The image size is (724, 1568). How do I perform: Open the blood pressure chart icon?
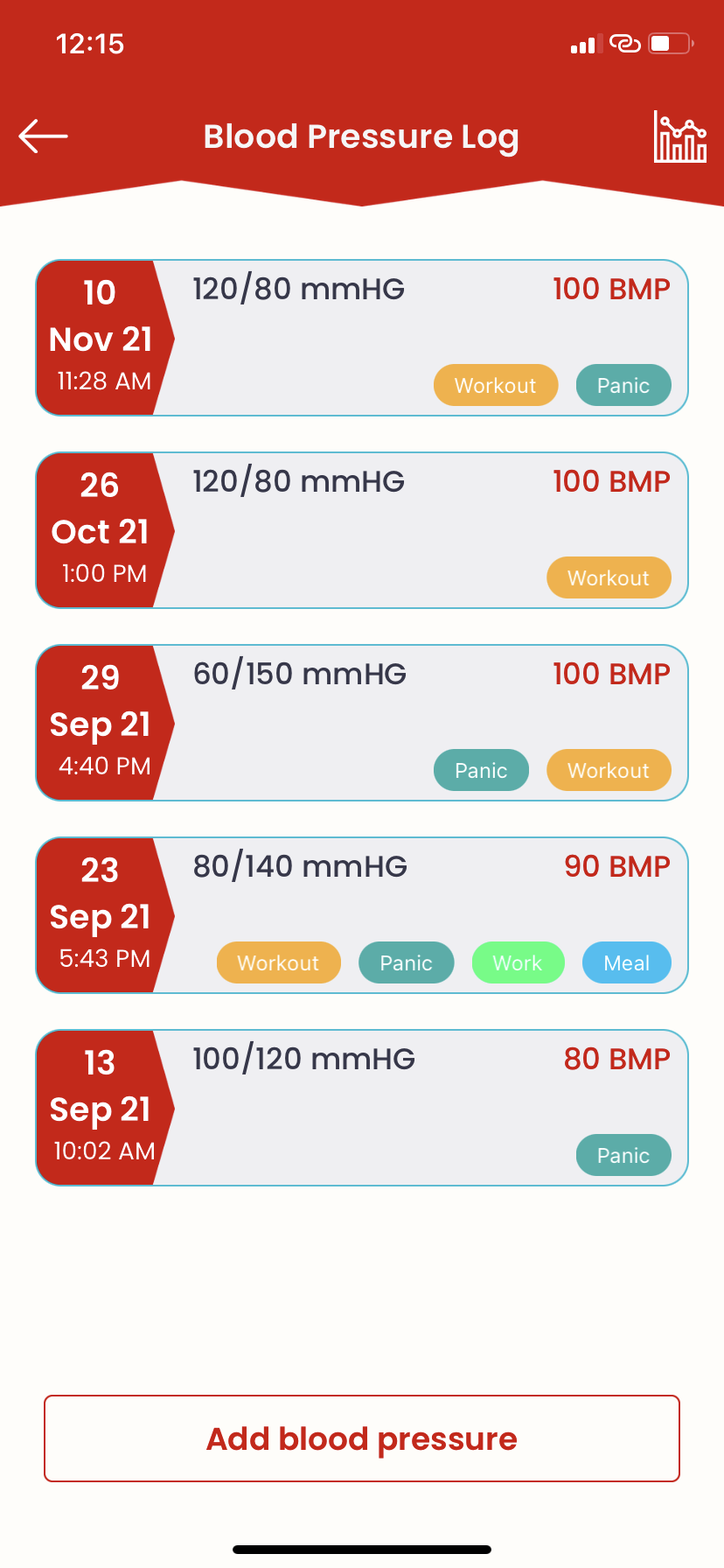tap(679, 136)
